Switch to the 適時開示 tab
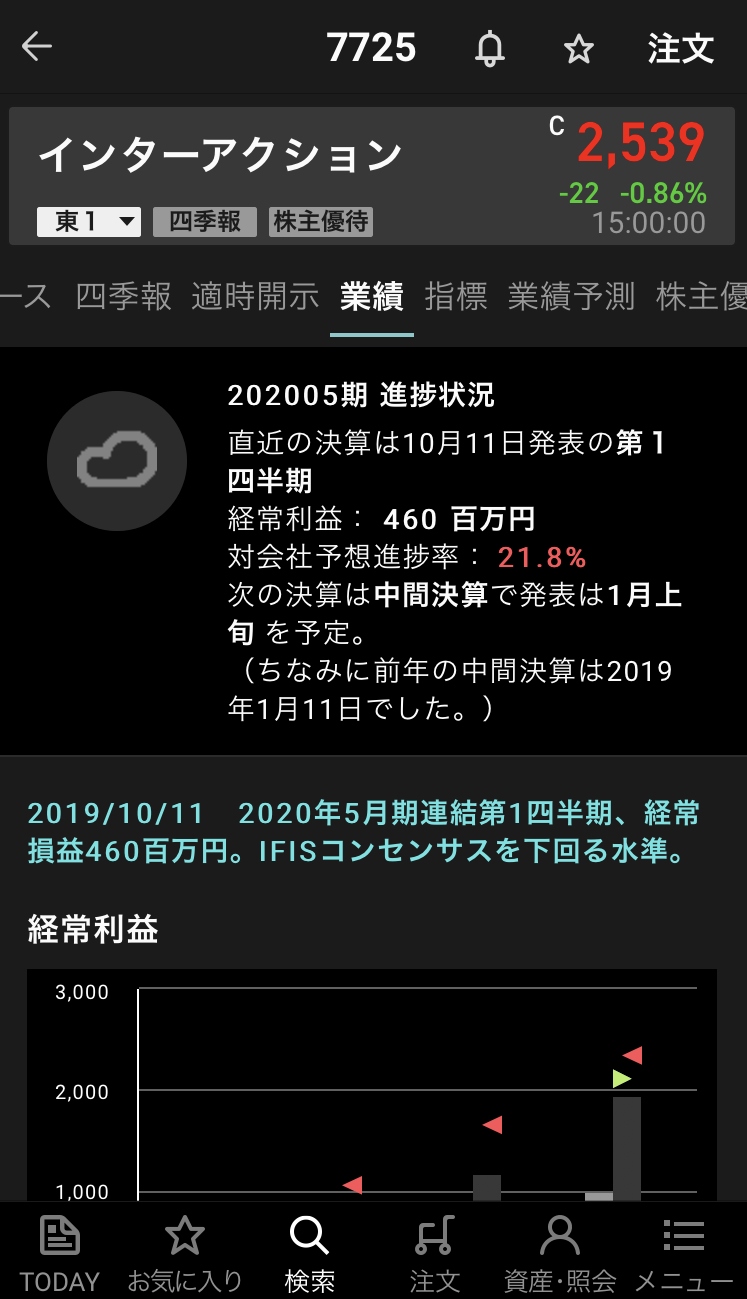This screenshot has height=1299, width=747. tap(255, 296)
